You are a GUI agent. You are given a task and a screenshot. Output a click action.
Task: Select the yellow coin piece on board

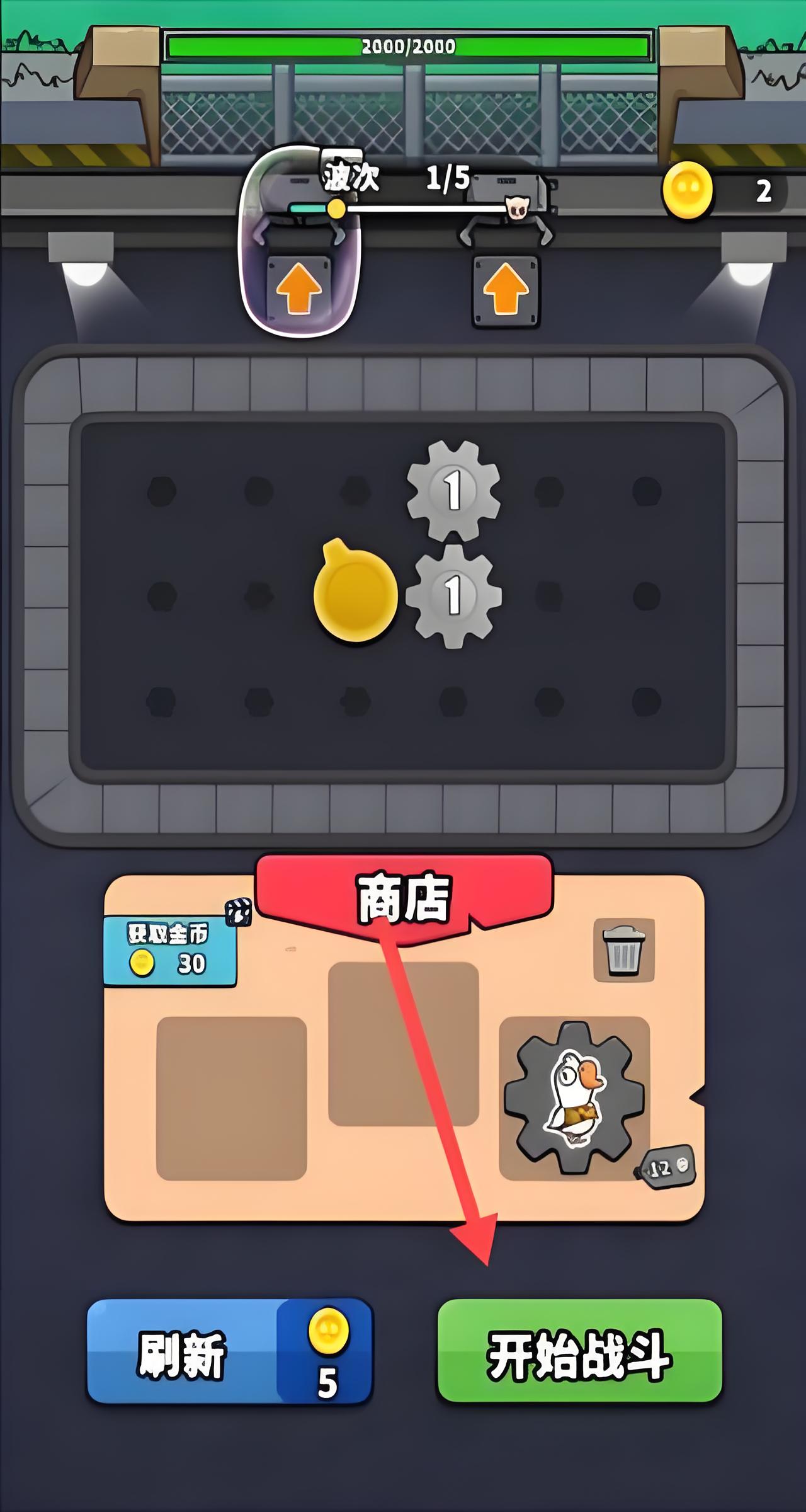pos(356,593)
